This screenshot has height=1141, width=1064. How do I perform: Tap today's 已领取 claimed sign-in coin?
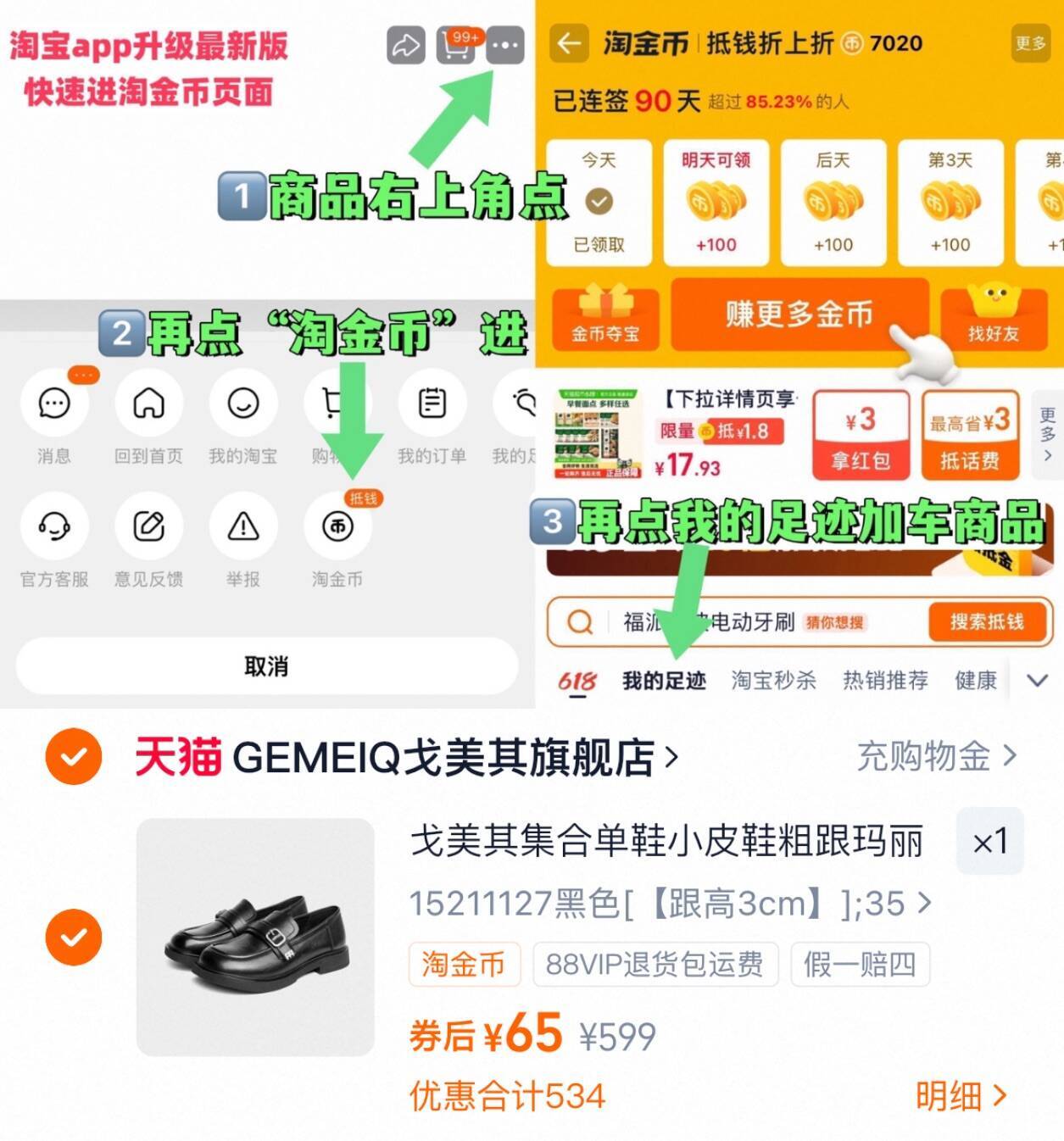coord(600,202)
